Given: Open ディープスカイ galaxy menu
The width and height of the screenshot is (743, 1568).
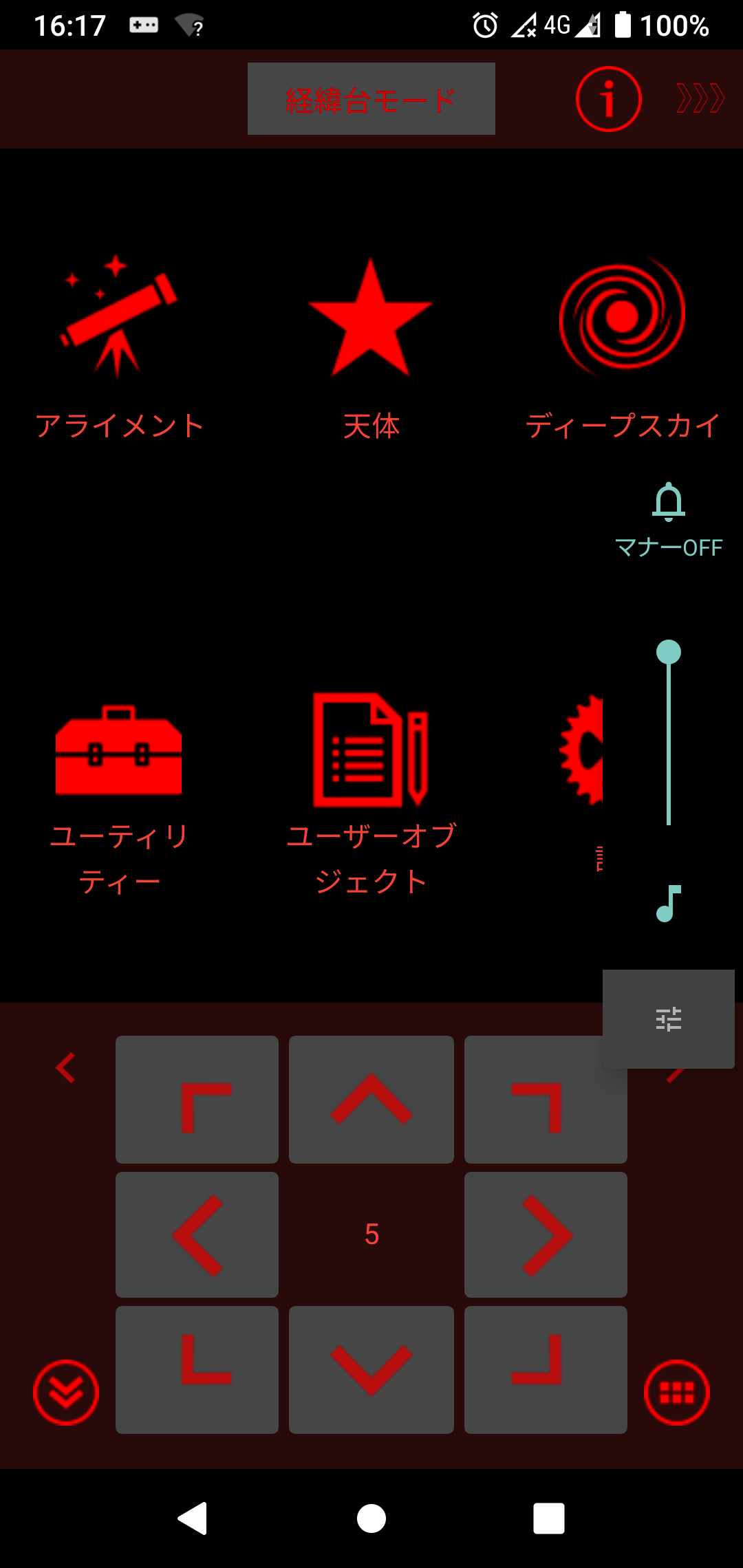Looking at the screenshot, I should [623, 348].
